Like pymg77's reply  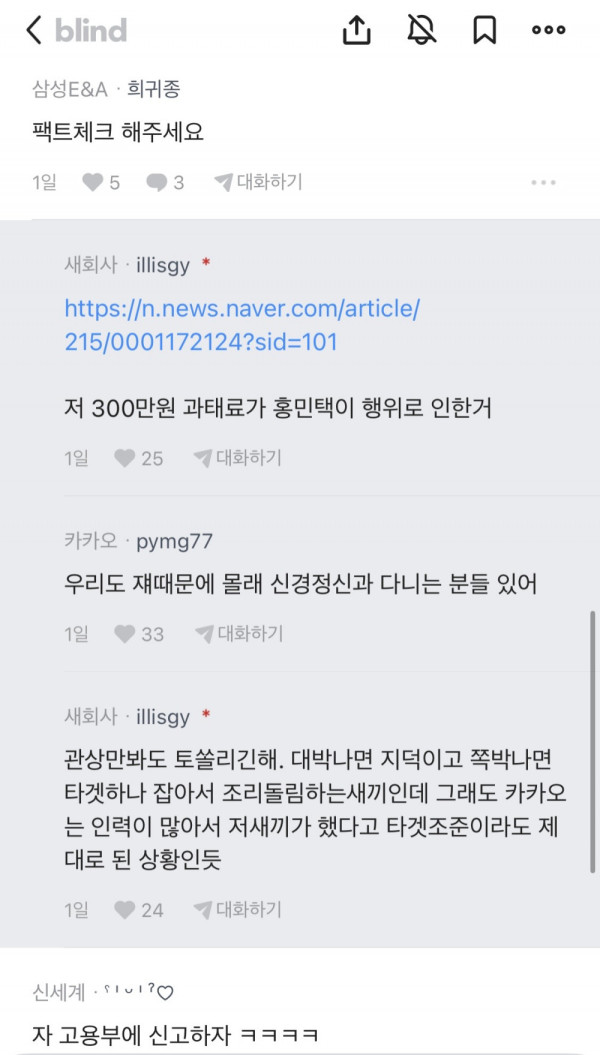click(x=138, y=634)
